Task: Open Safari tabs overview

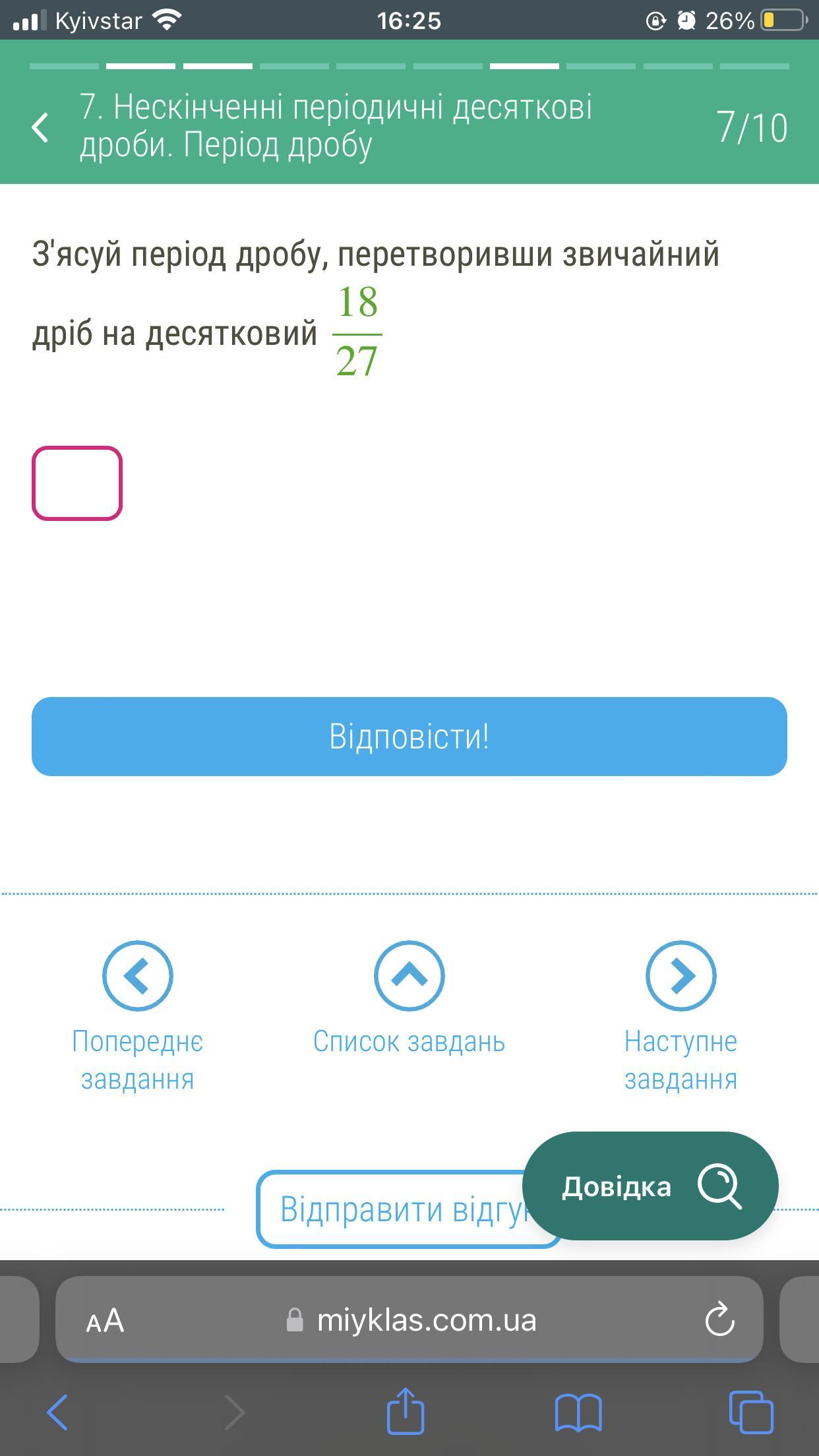Action: 751,1412
